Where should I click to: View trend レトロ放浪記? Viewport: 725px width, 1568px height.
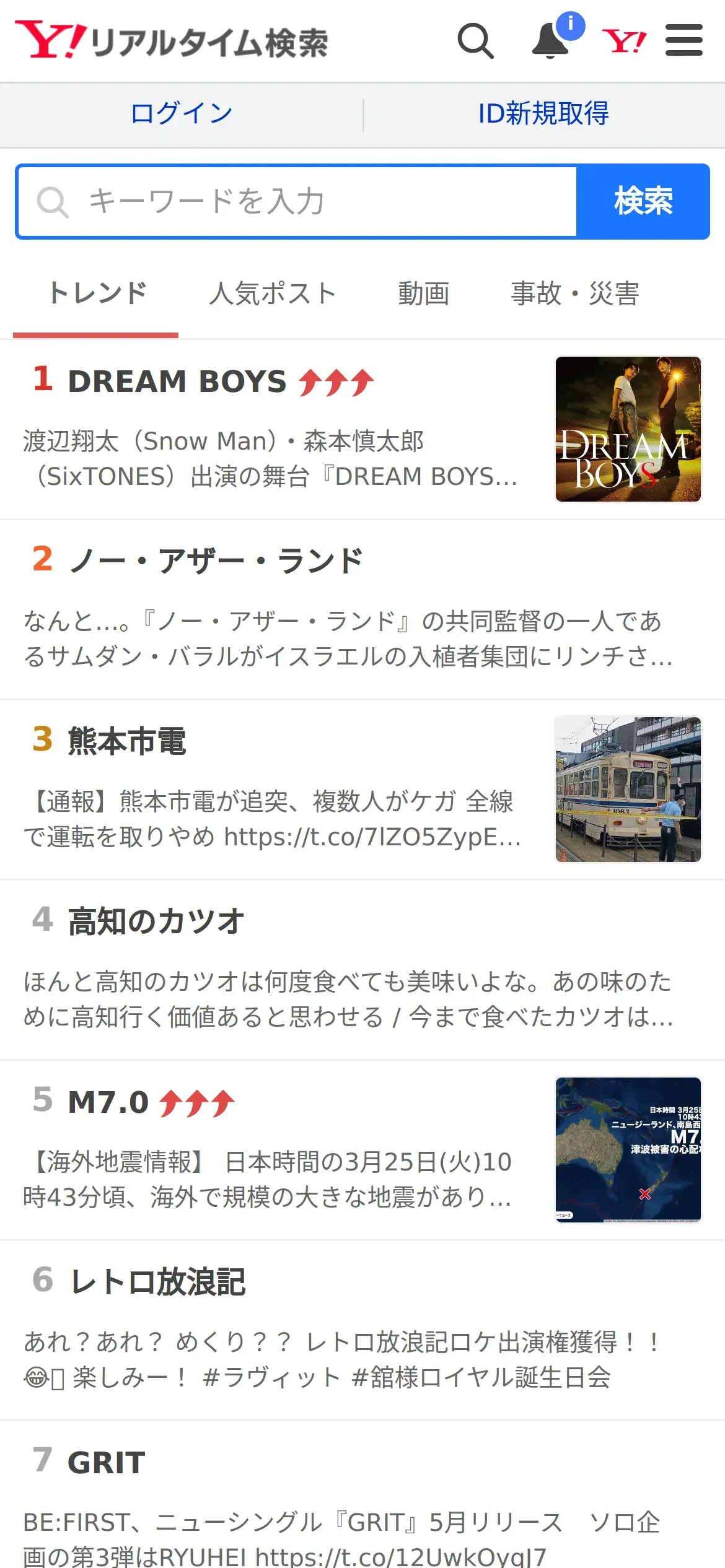click(158, 1282)
